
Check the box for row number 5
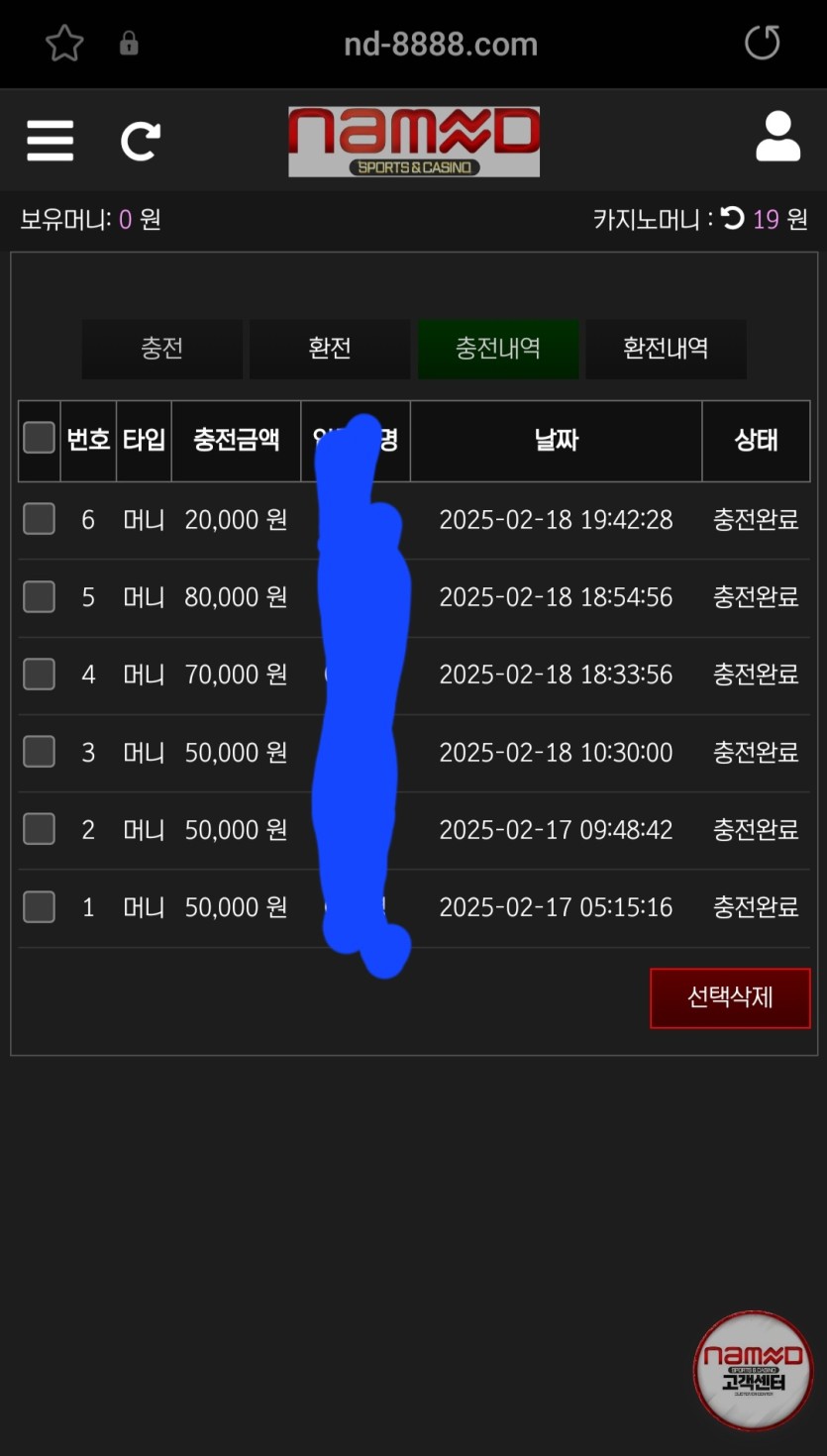[39, 596]
